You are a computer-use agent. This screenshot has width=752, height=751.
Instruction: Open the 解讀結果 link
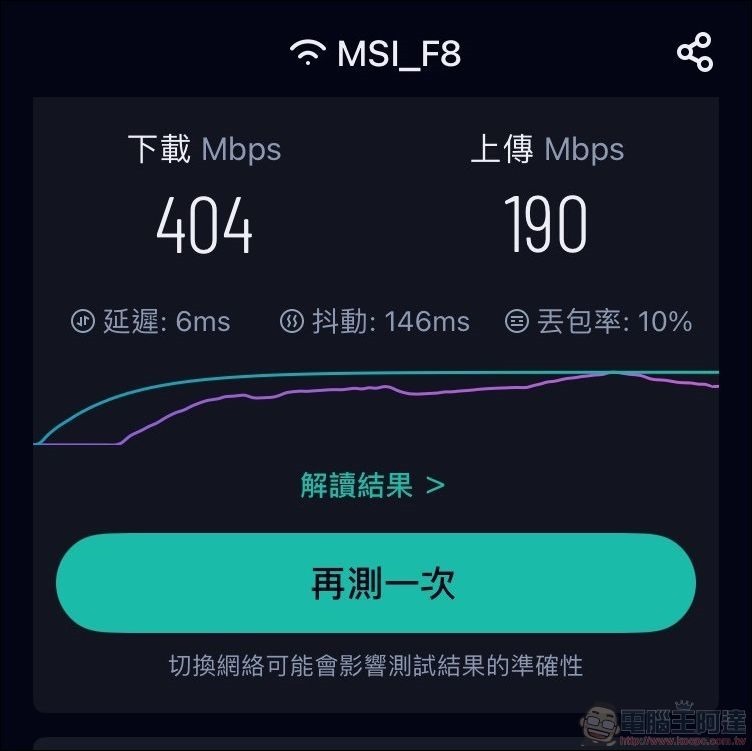(x=372, y=486)
